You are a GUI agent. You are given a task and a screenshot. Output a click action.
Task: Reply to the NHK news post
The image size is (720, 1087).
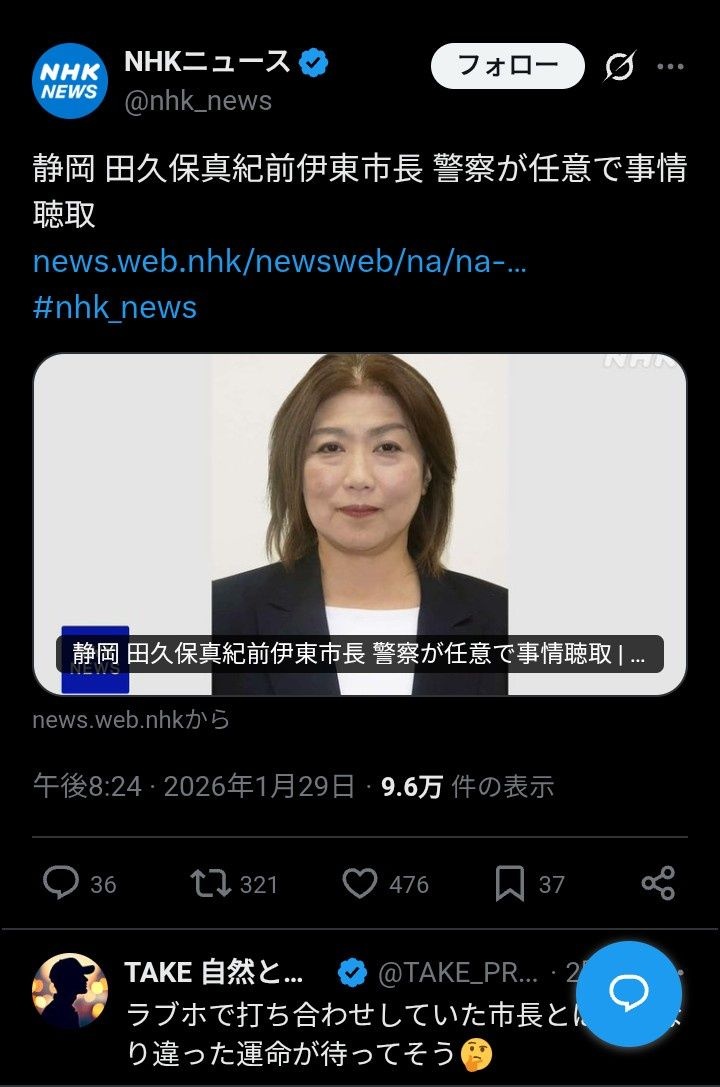pos(62,883)
